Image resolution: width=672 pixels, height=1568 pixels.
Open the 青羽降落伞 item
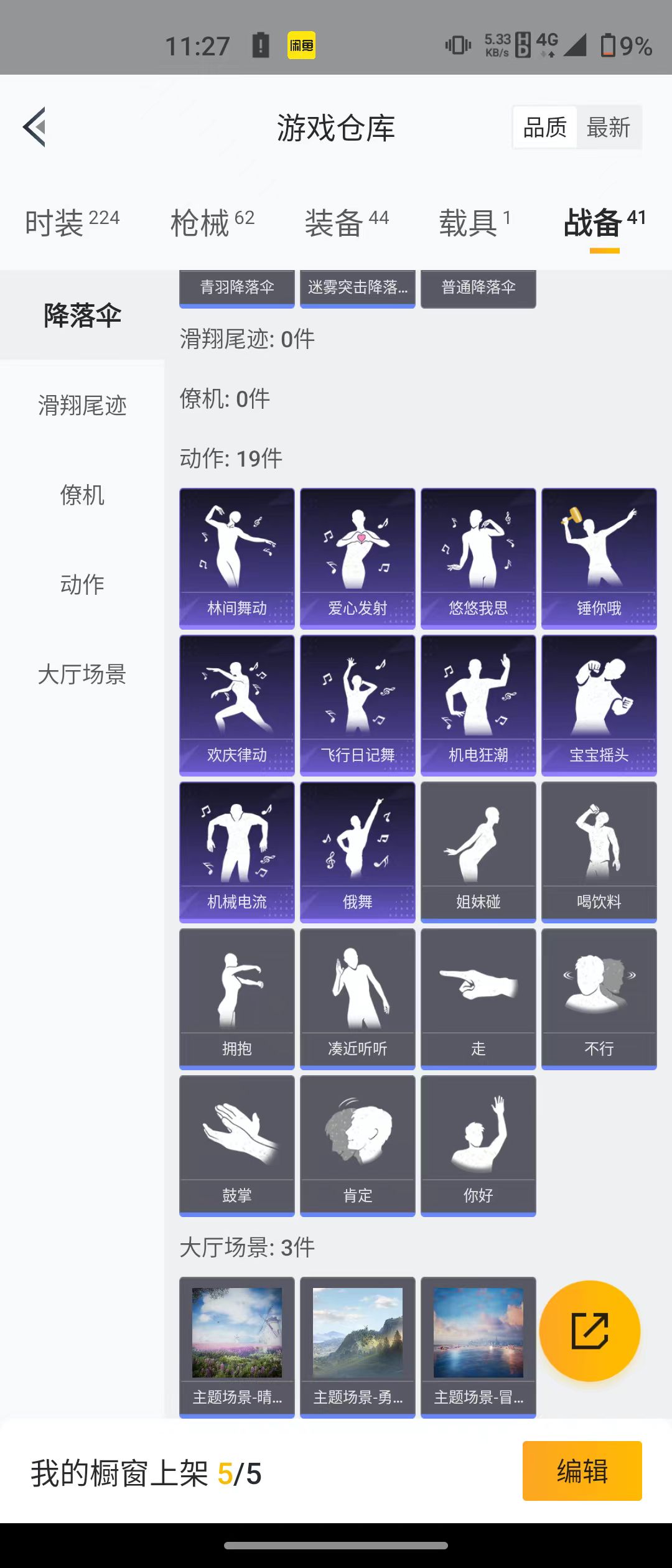pos(237,288)
